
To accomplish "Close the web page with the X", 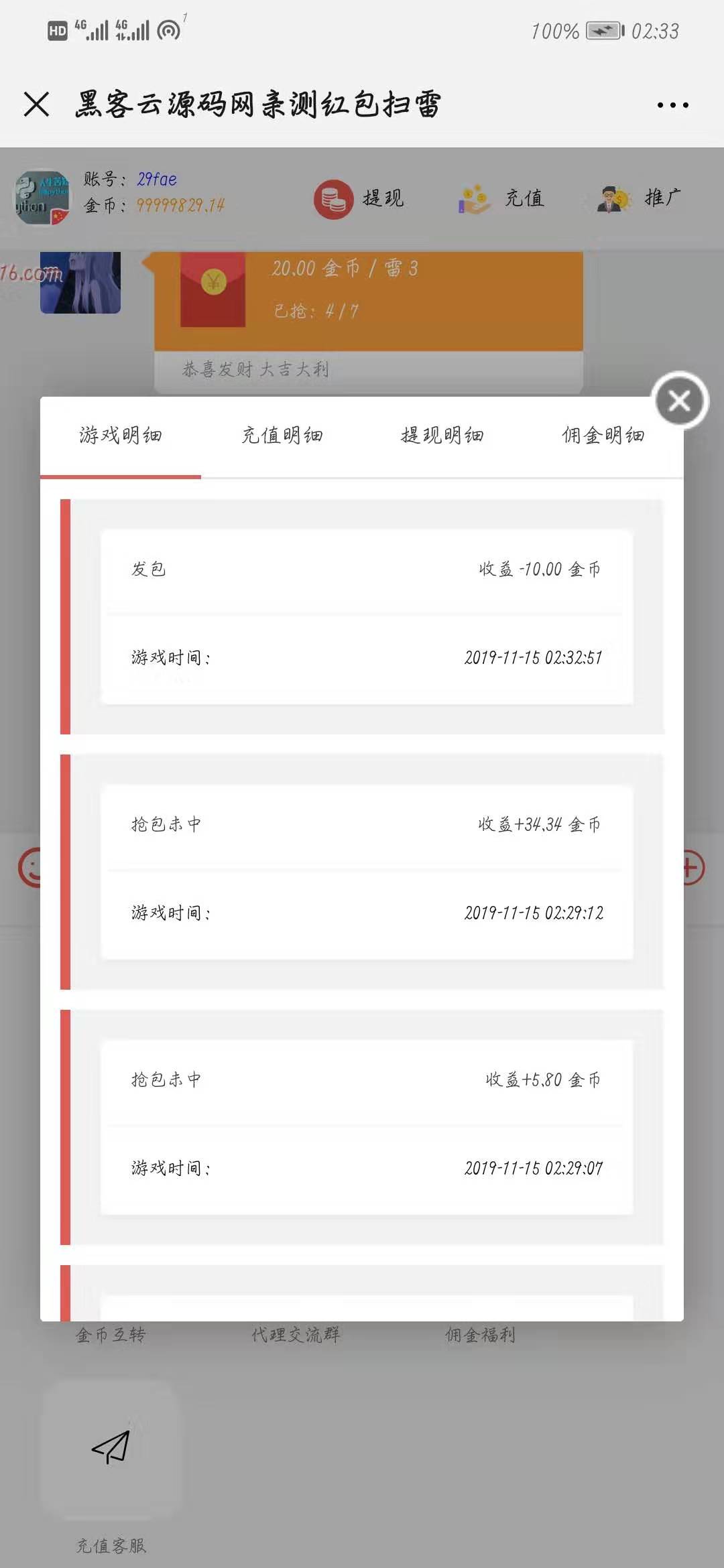I will [36, 105].
